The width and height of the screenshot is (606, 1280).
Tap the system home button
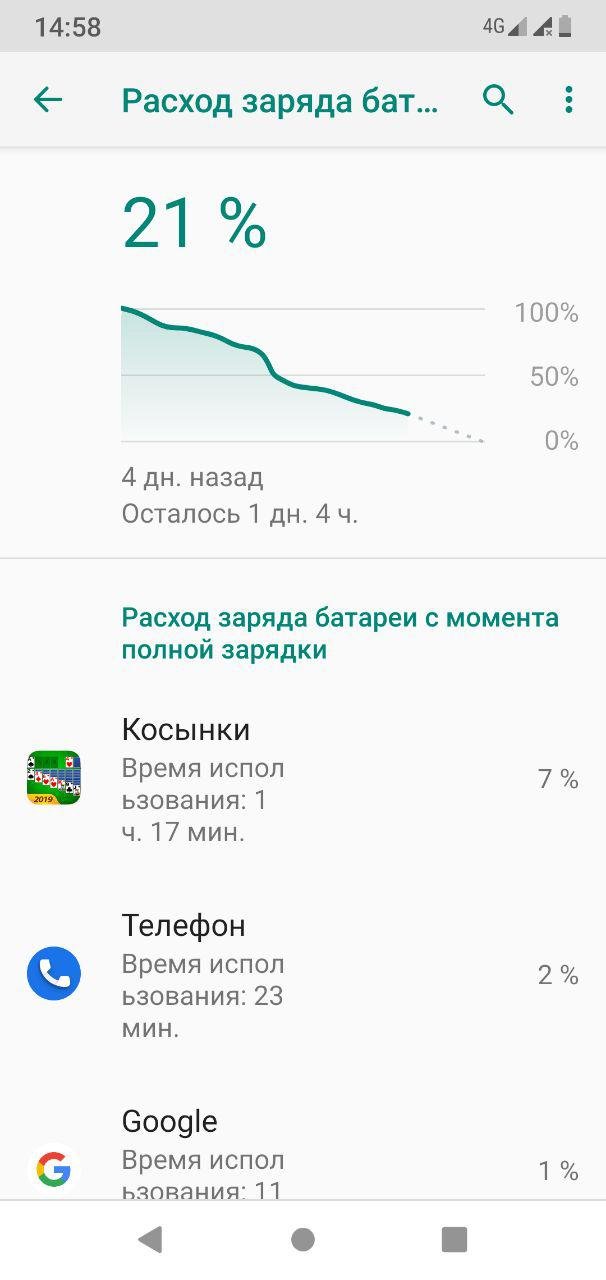[x=303, y=1240]
